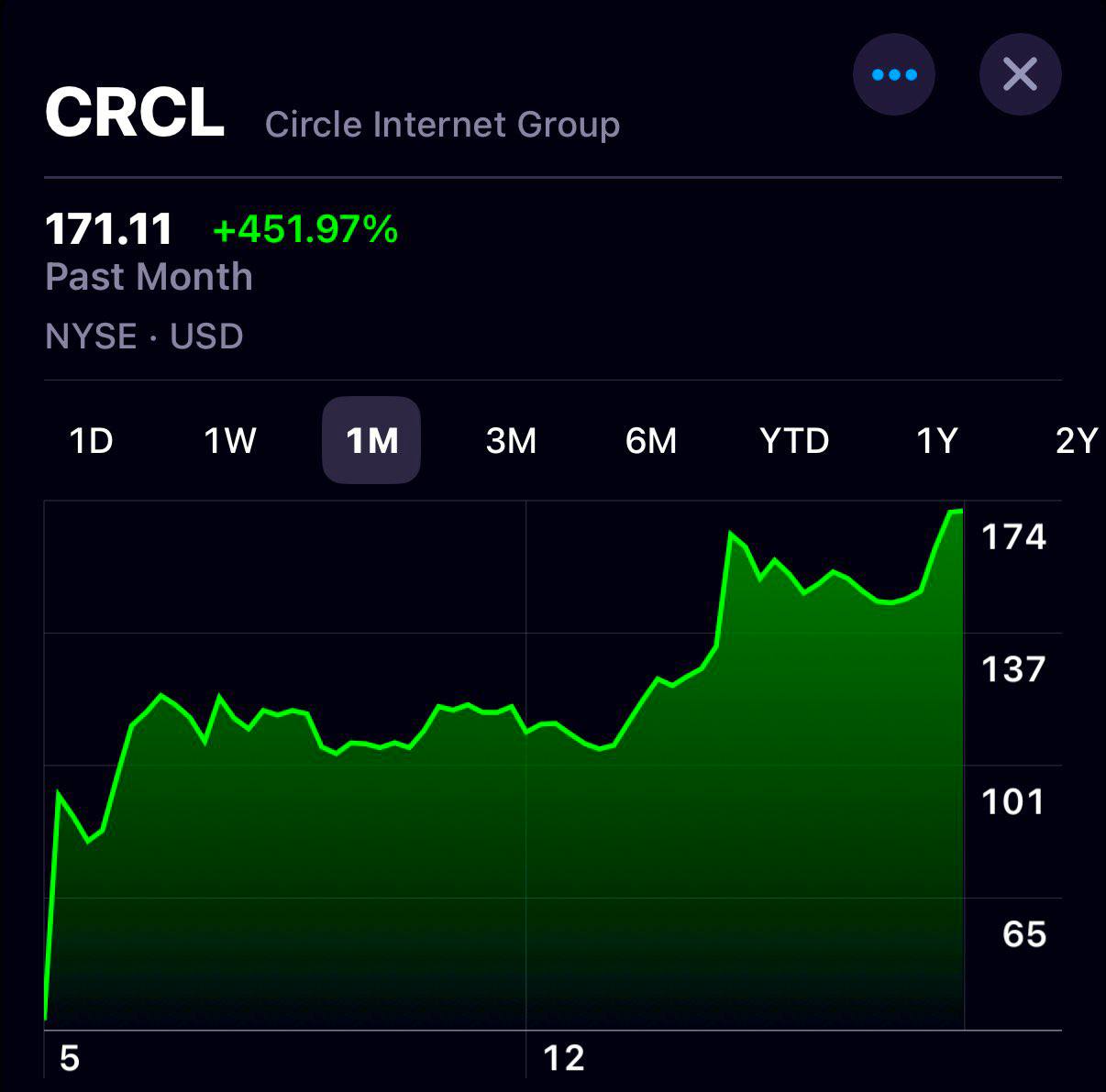Close the CRCL stock detail view
Screen dimensions: 1106x1092
(1020, 74)
